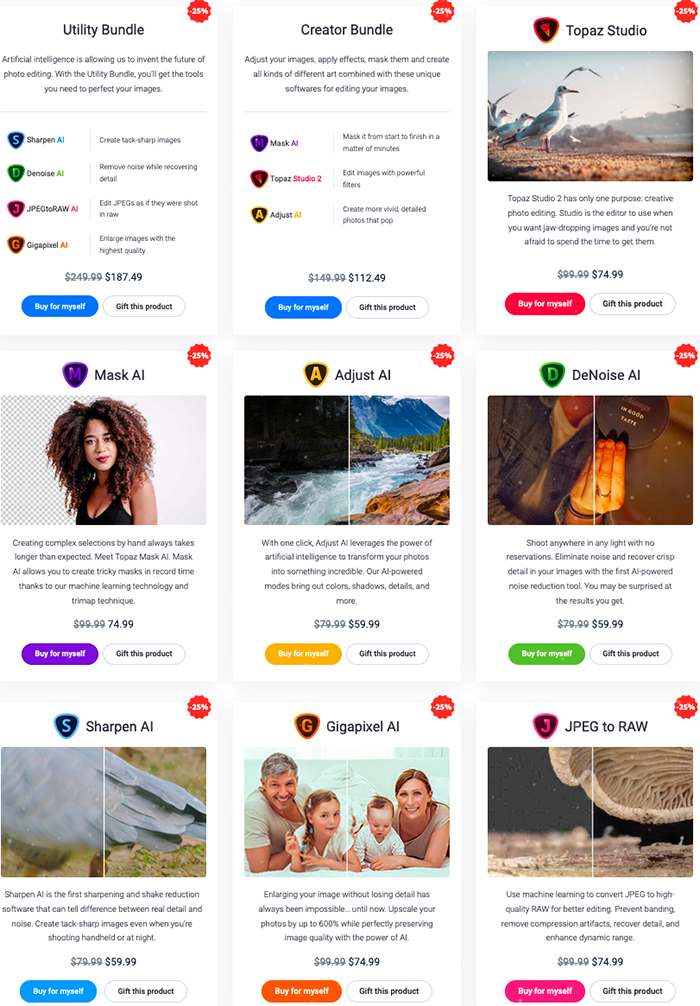Gift the Sharpen AI product
This screenshot has height=1006, width=700.
[146, 991]
